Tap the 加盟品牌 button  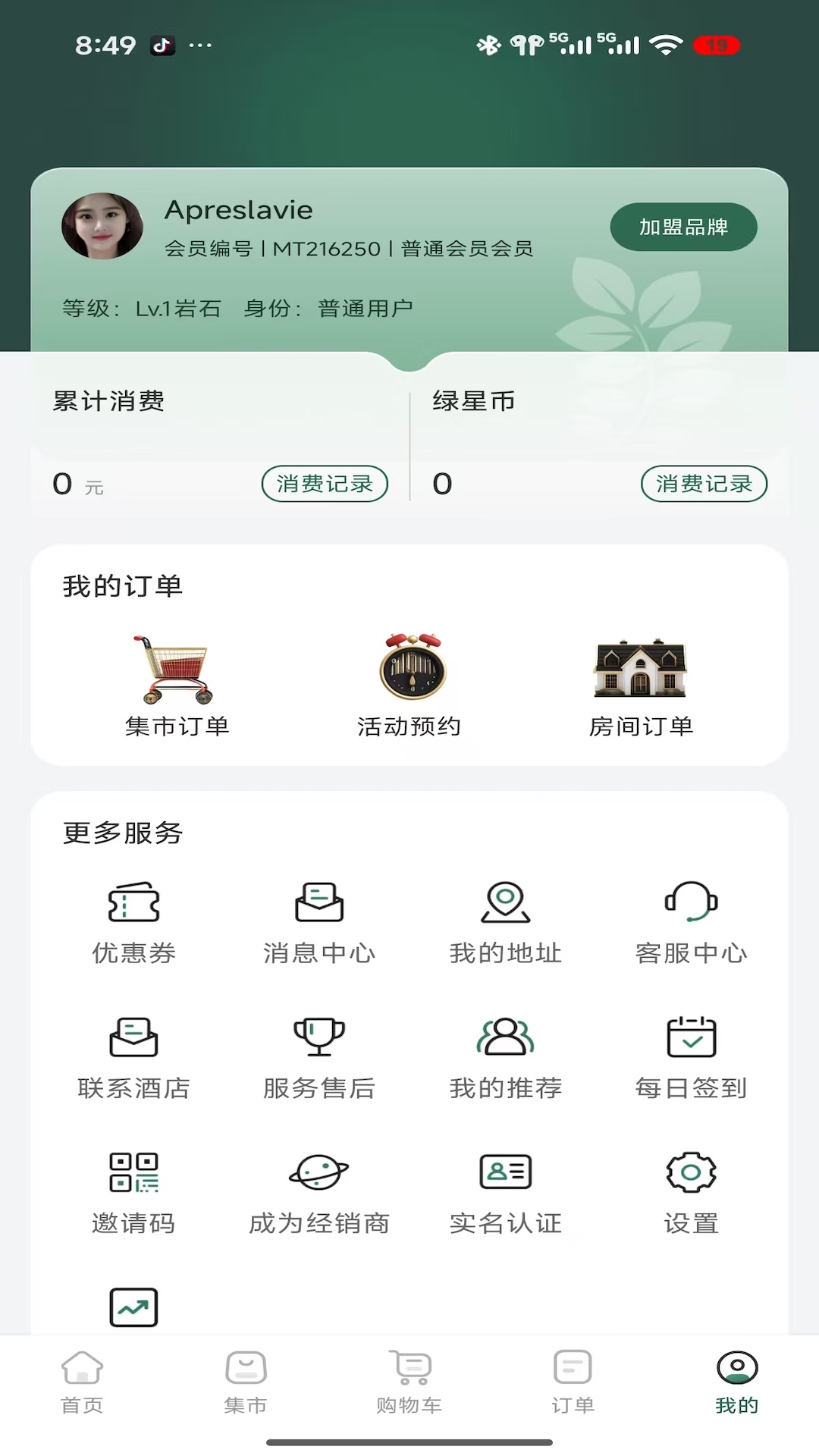coord(682,226)
